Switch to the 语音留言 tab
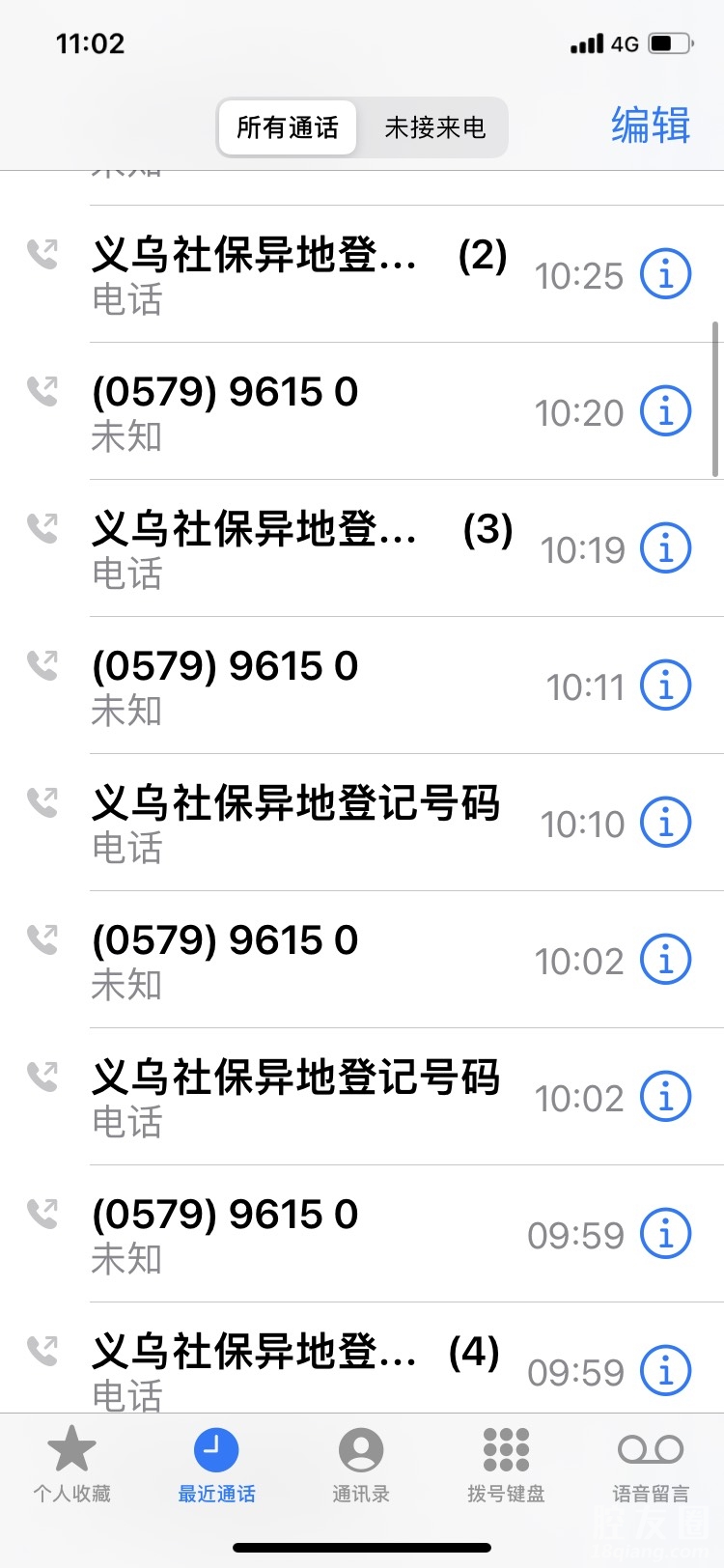 651,1464
